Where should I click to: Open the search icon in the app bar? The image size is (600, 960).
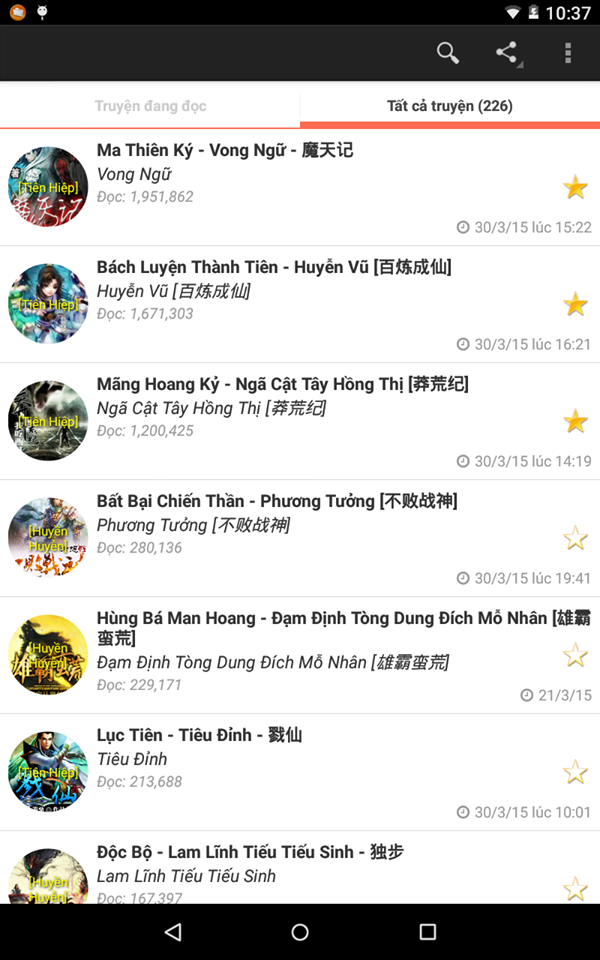tap(447, 53)
